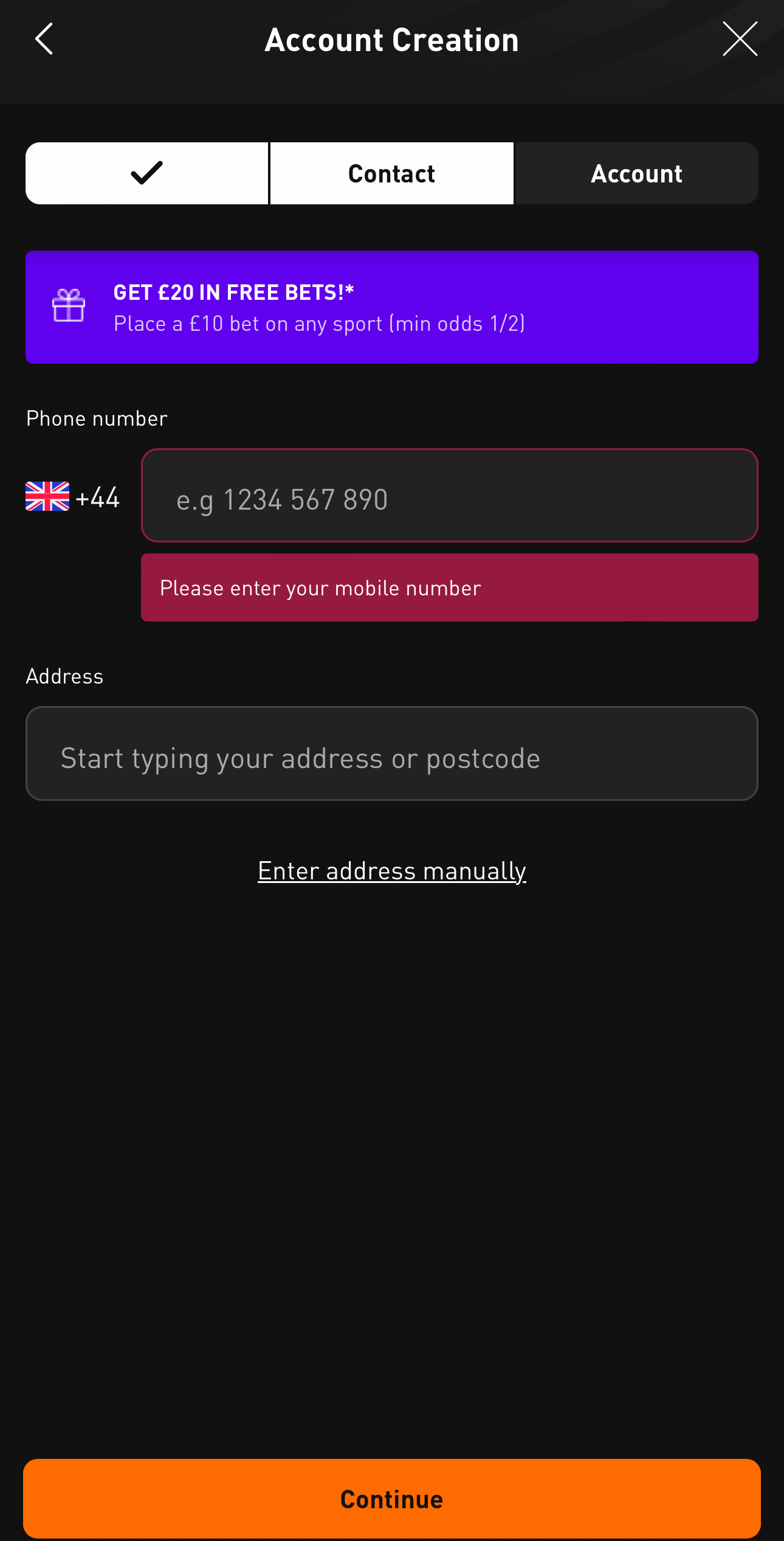Click Enter address manually
The height and width of the screenshot is (1541, 784).
391,870
